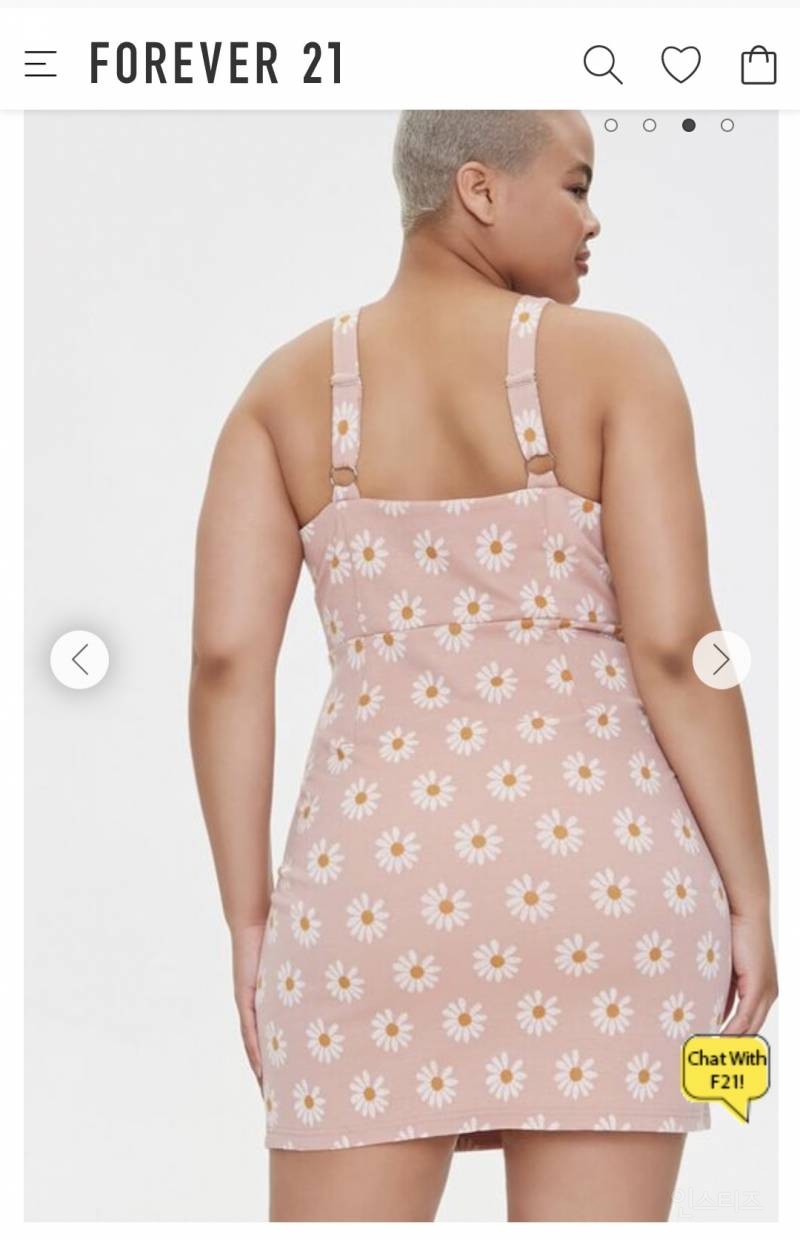Show the previous product photo

(80, 660)
